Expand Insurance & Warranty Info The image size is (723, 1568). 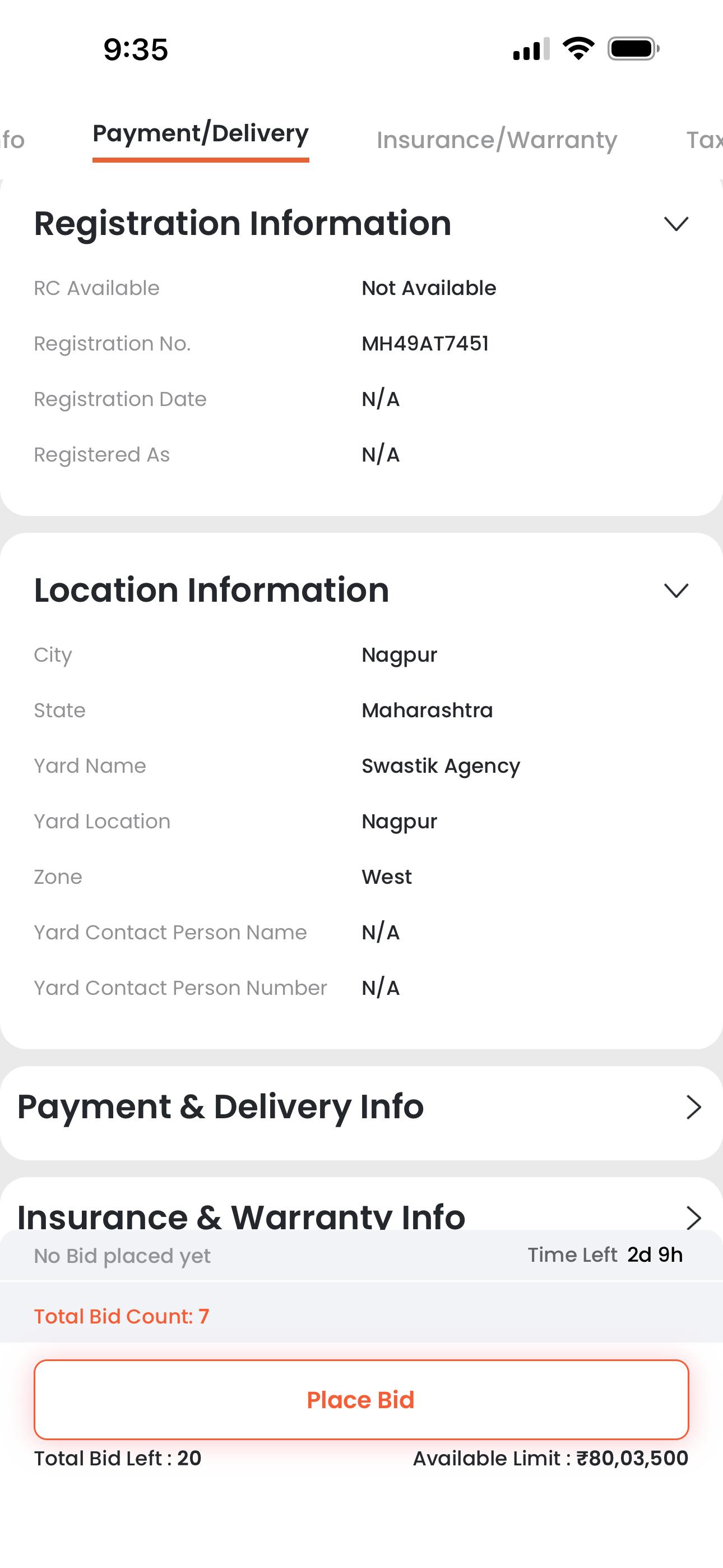[x=693, y=1217]
